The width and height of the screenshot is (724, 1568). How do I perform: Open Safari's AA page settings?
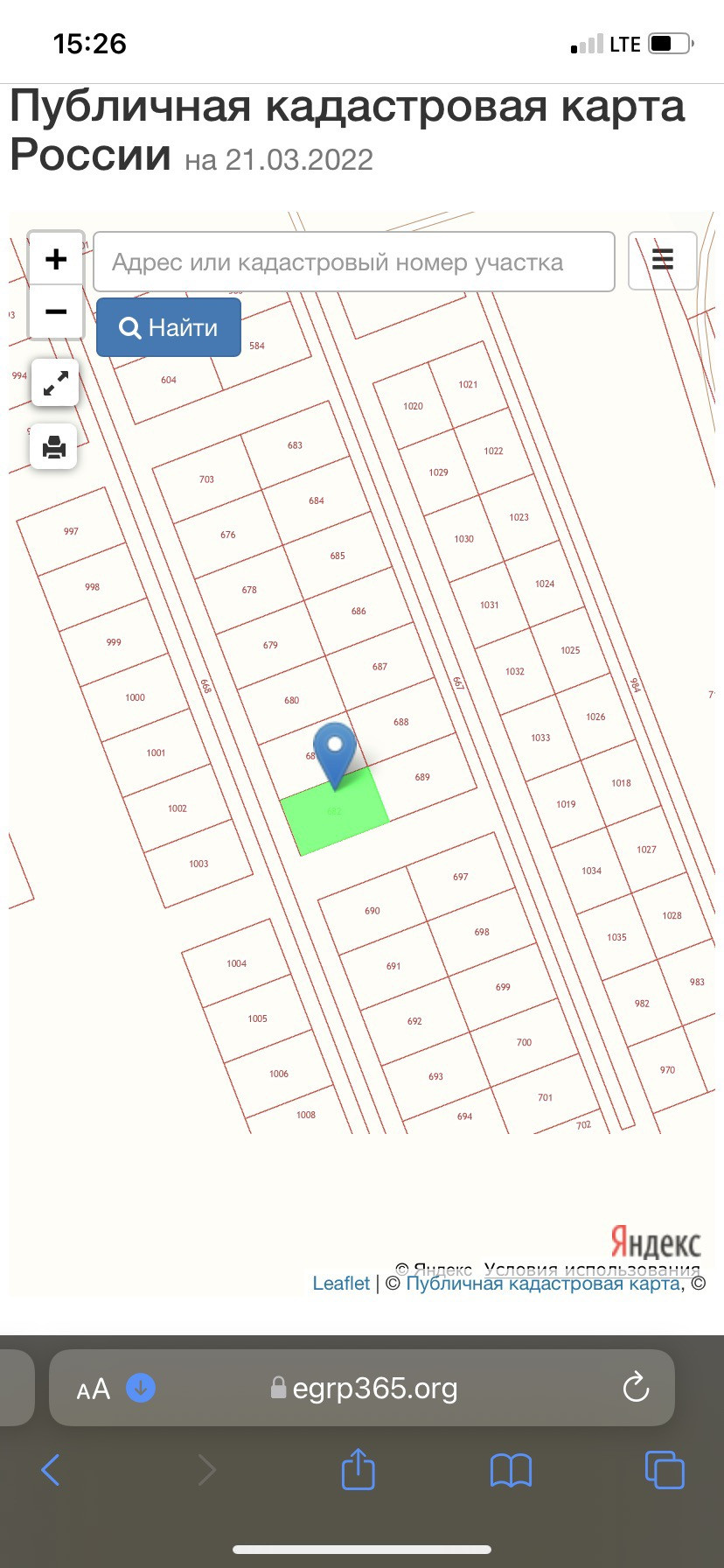(x=94, y=1389)
